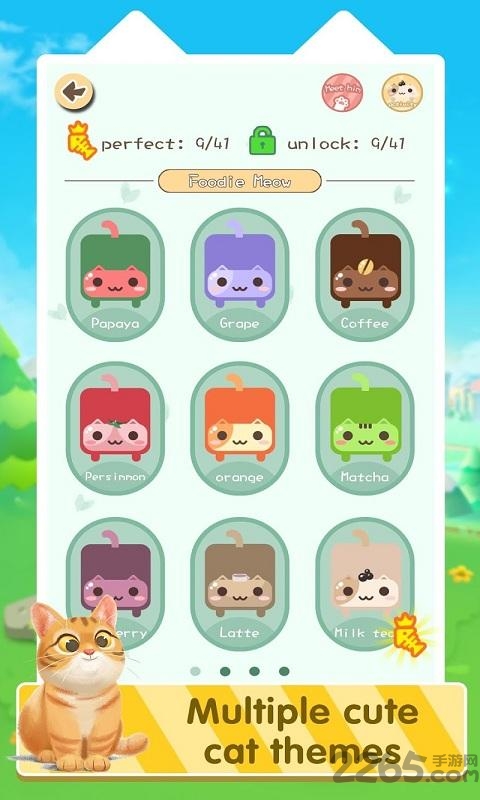Select the Latte cat theme
480x800 pixels.
click(x=240, y=584)
